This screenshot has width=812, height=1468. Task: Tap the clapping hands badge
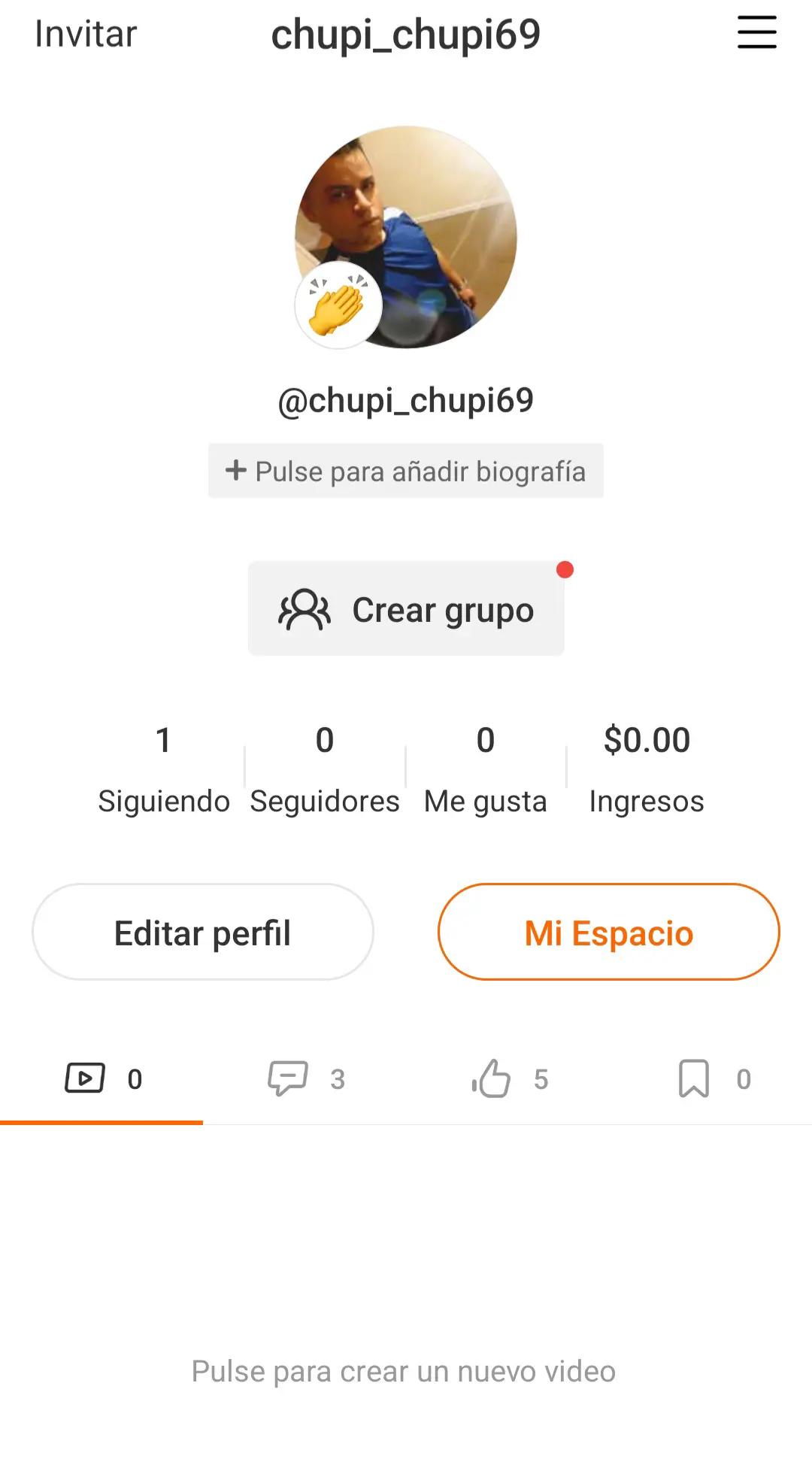tap(338, 305)
